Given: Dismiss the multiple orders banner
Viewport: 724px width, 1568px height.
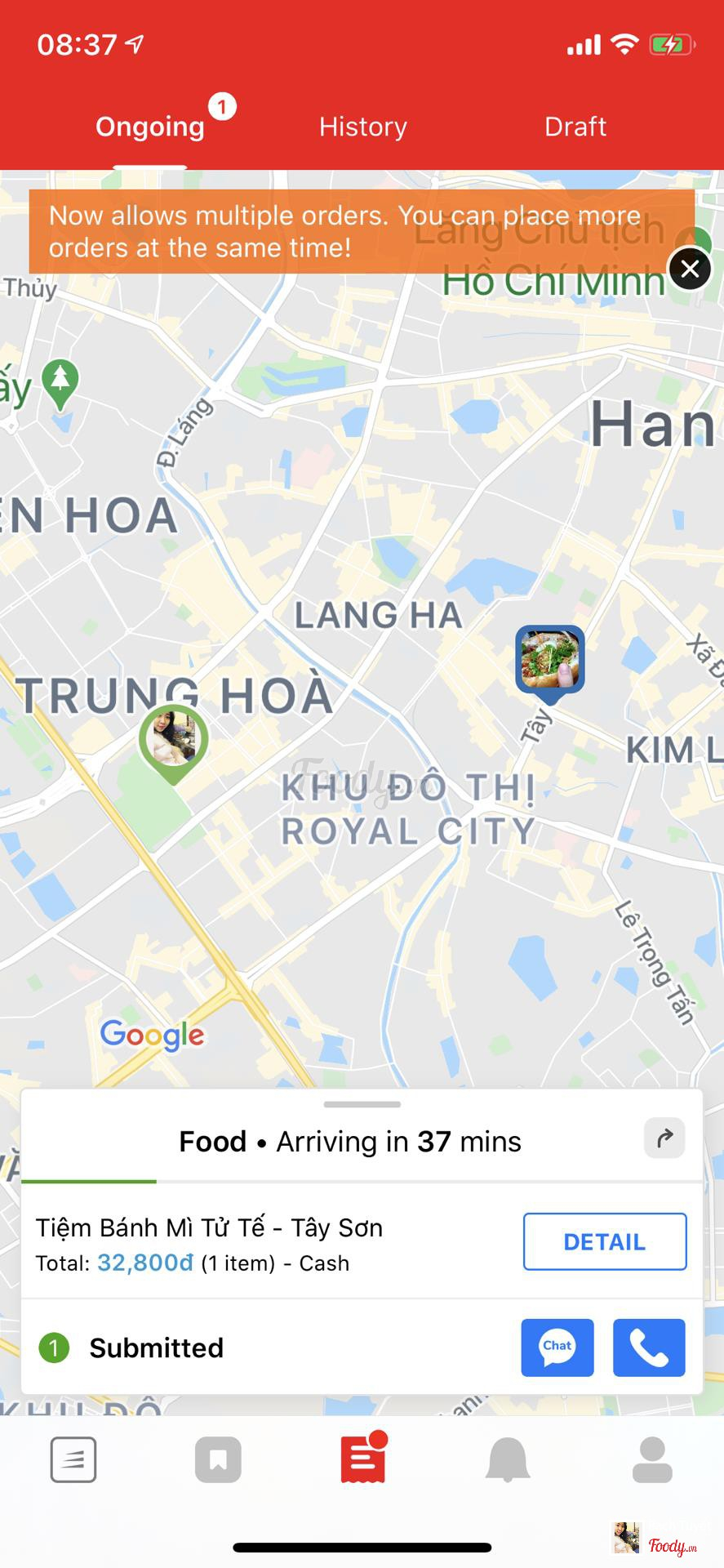Looking at the screenshot, I should point(690,269).
